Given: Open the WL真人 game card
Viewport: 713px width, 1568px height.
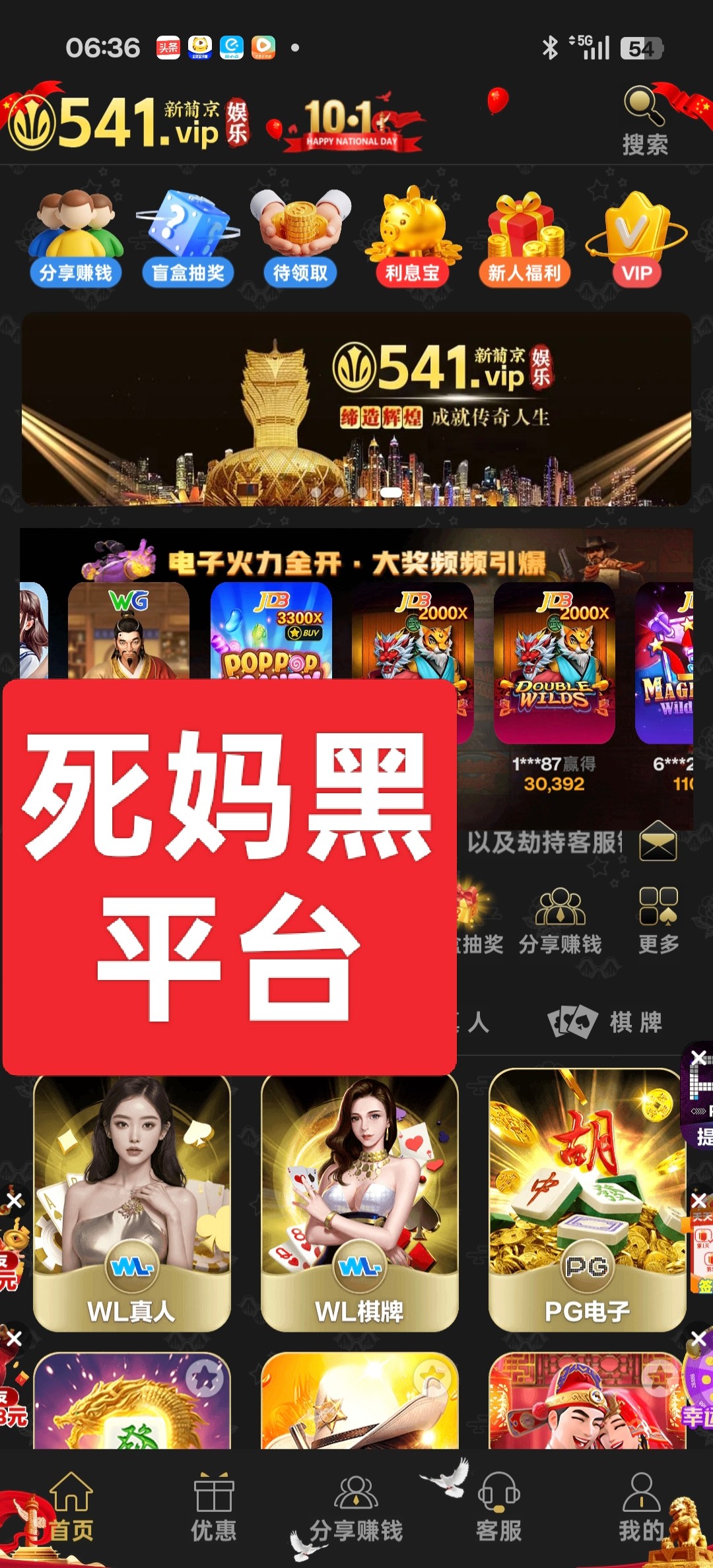Looking at the screenshot, I should point(132,1202).
